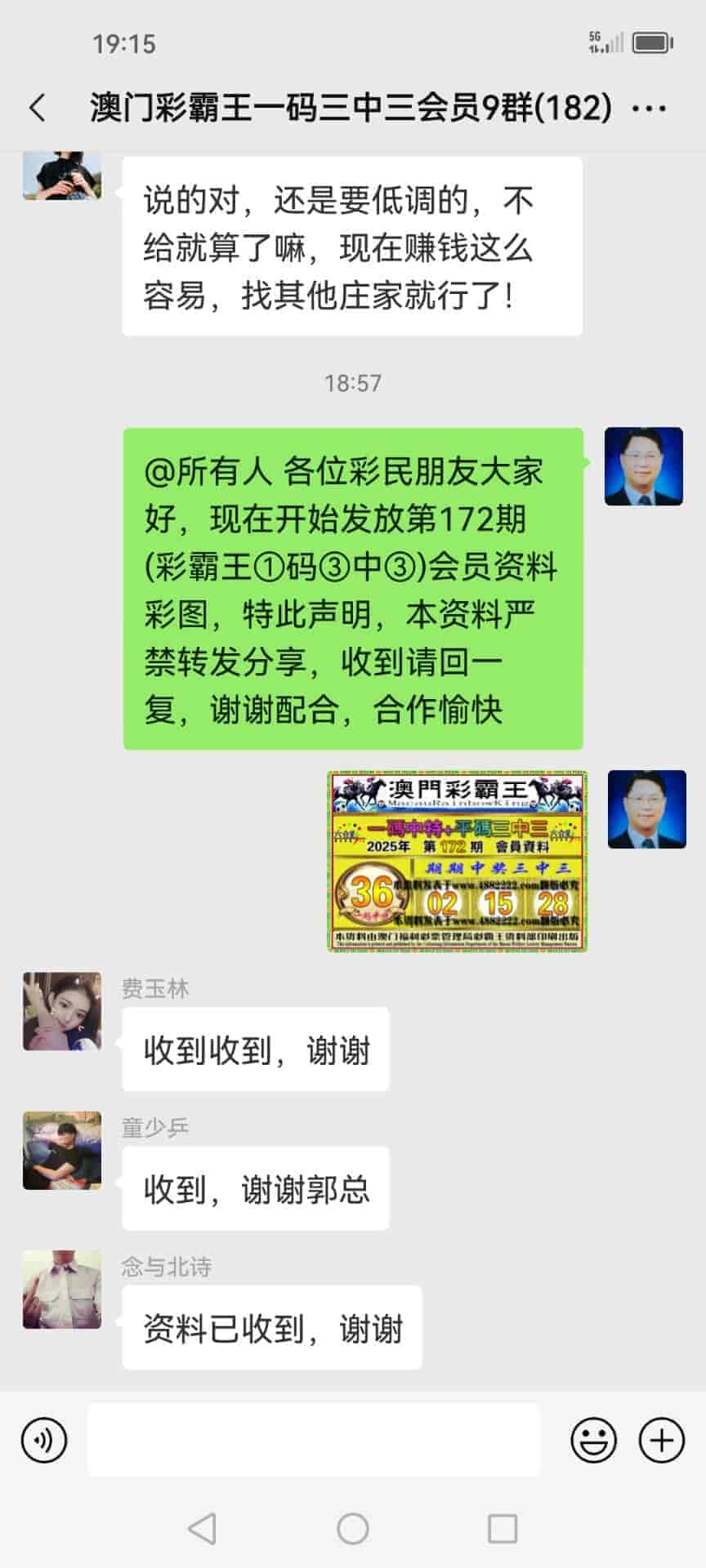This screenshot has width=706, height=1568.
Task: Open the emoji sticker panel
Action: tap(593, 1440)
